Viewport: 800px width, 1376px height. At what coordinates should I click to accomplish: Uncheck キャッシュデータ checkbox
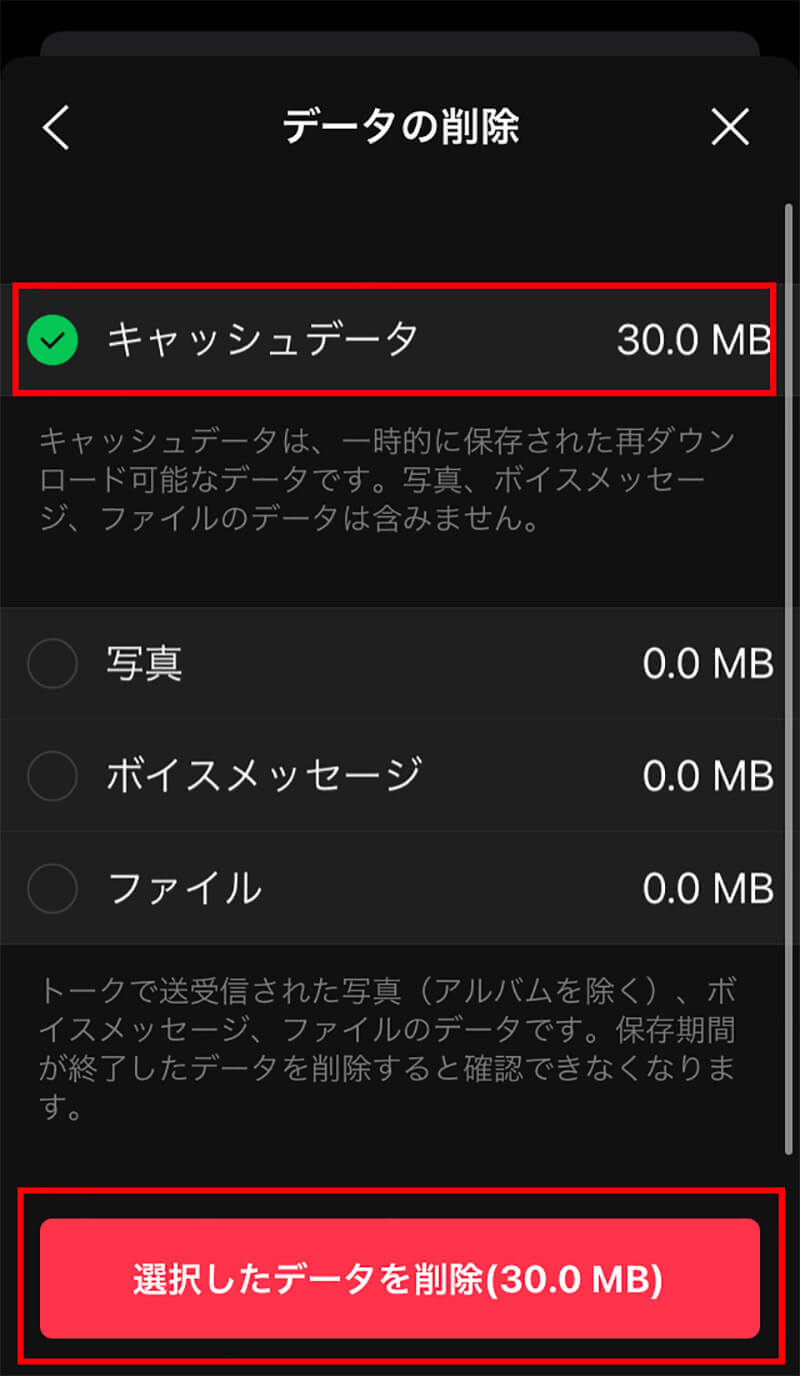[x=53, y=341]
